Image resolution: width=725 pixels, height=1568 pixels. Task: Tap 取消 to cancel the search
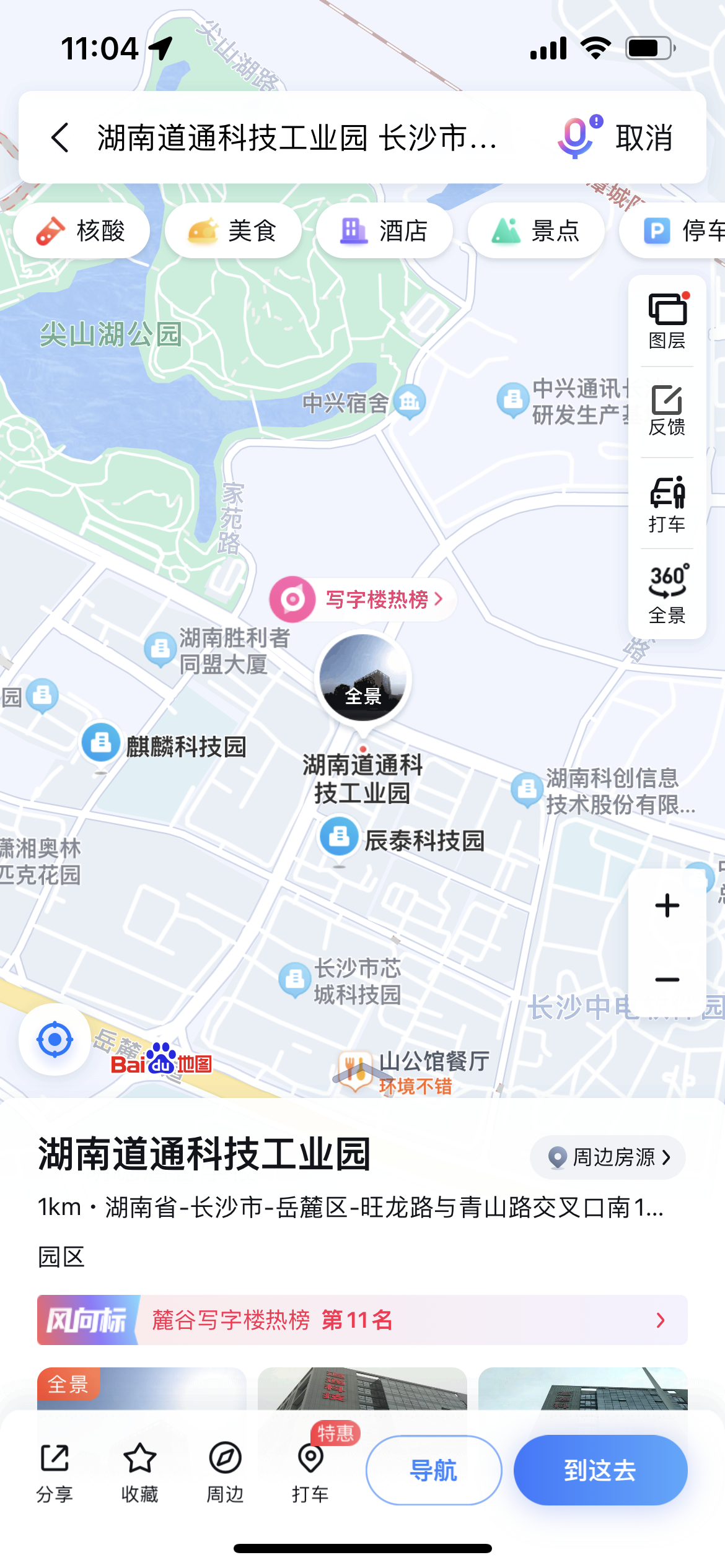(x=644, y=137)
